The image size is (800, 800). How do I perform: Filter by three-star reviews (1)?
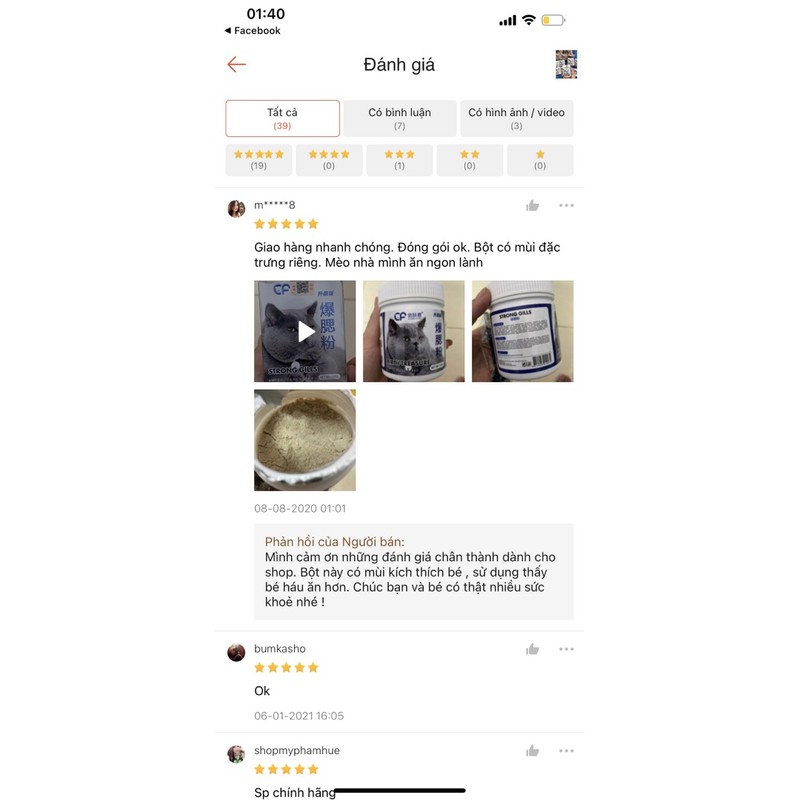click(x=399, y=160)
